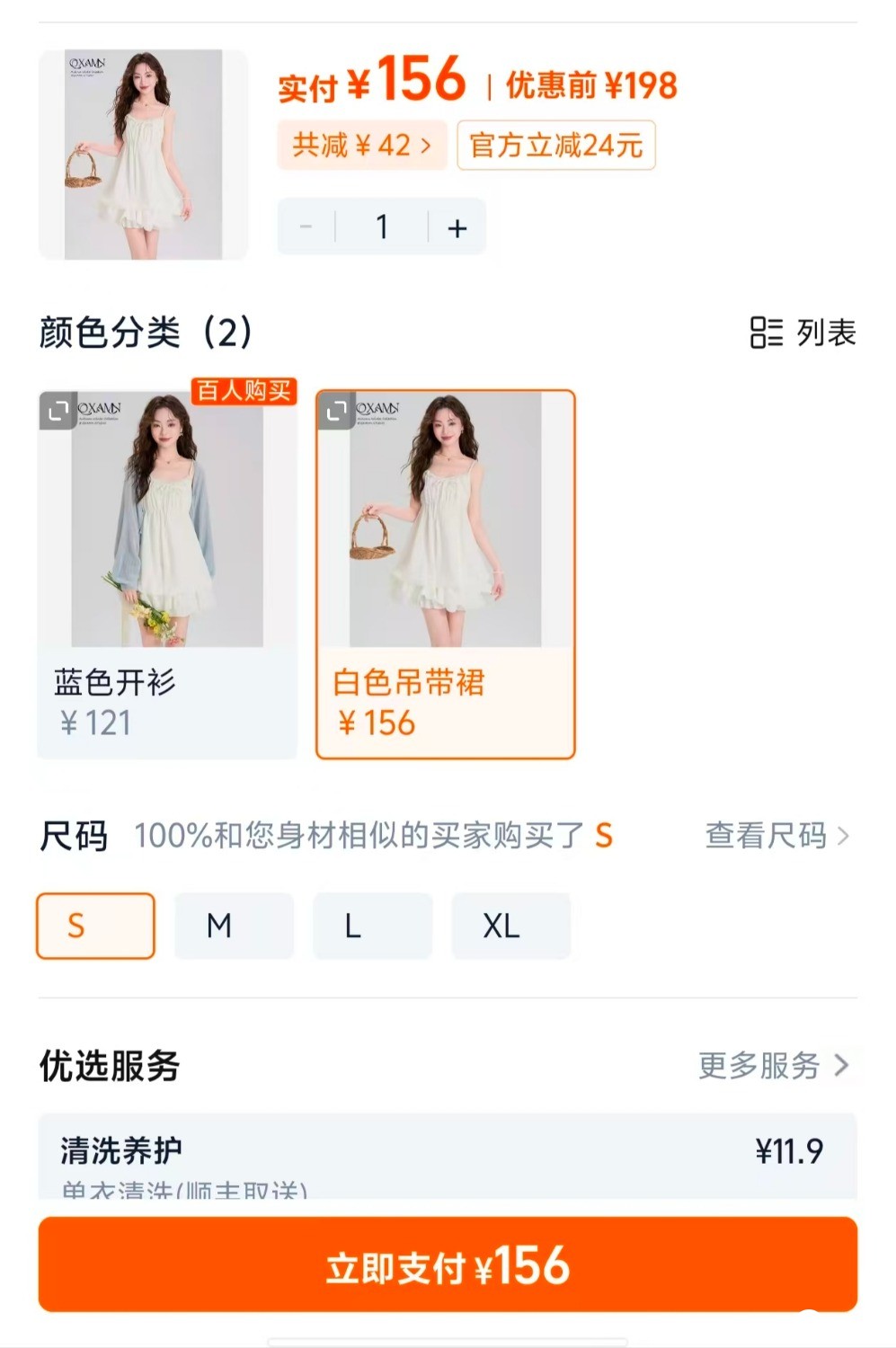Select size S
The image size is (896, 1348).
click(95, 926)
